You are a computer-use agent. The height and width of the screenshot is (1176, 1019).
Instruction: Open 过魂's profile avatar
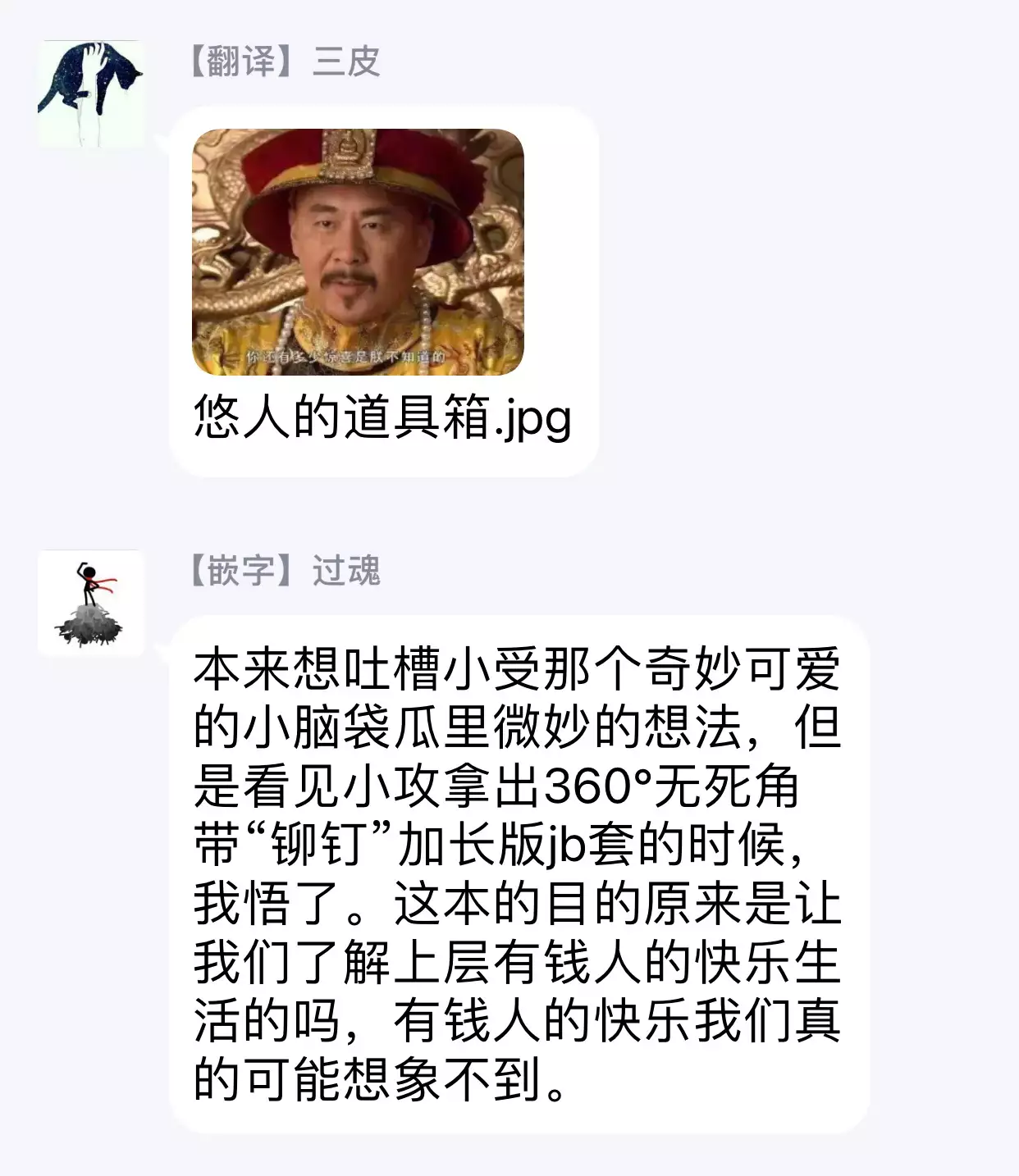91,603
